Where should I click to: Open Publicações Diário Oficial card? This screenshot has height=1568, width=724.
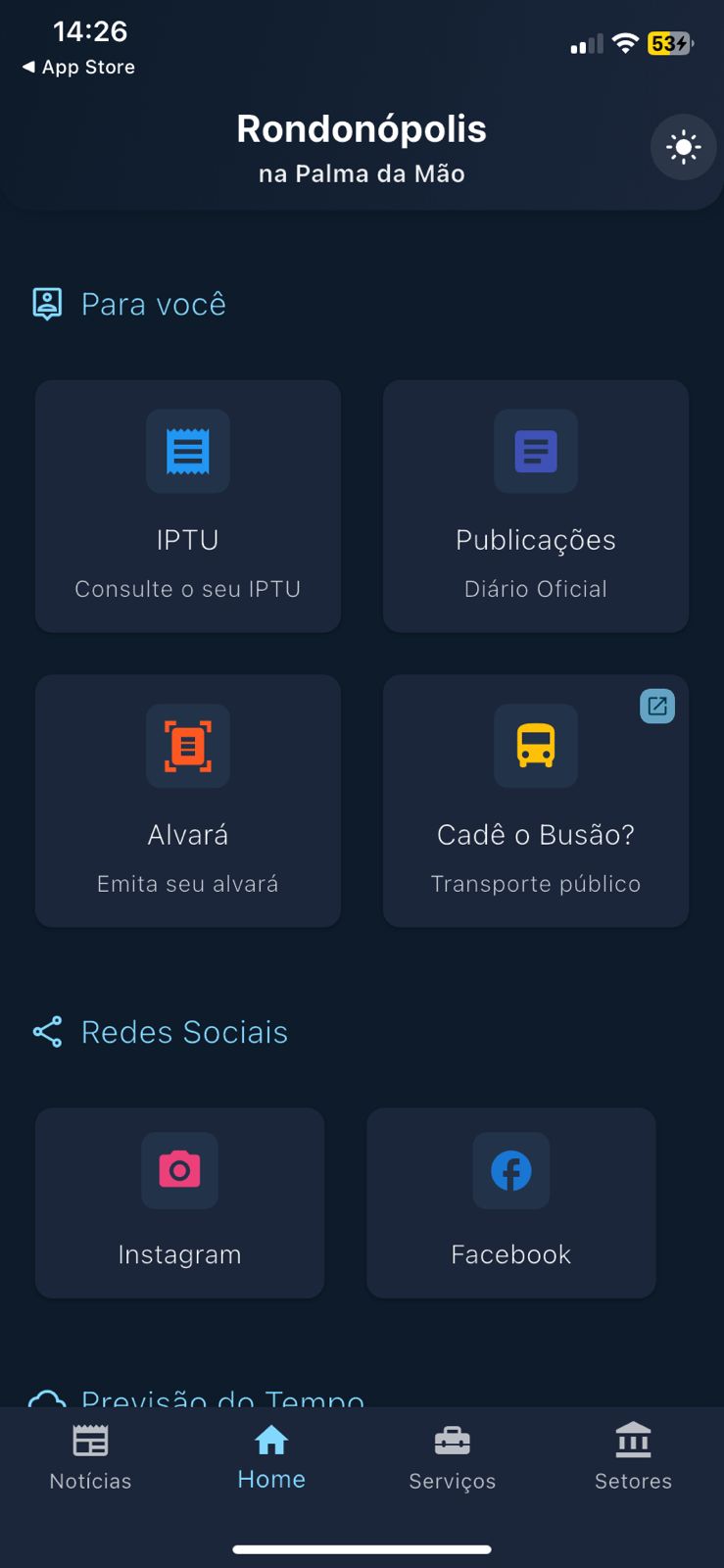pos(536,507)
